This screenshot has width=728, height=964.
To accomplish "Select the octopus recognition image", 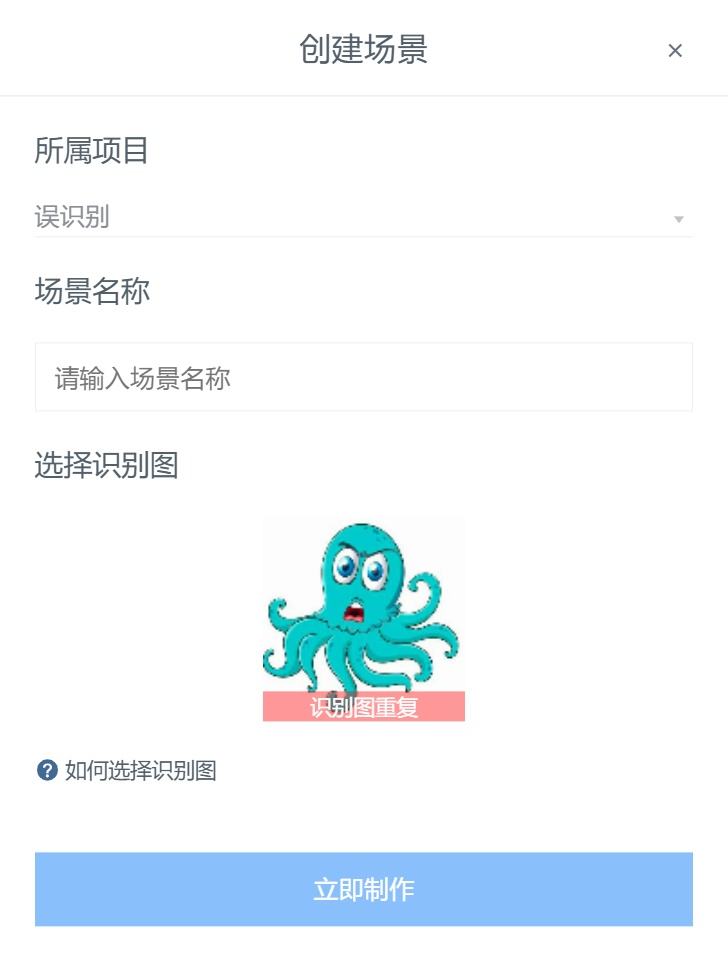I will [x=363, y=605].
